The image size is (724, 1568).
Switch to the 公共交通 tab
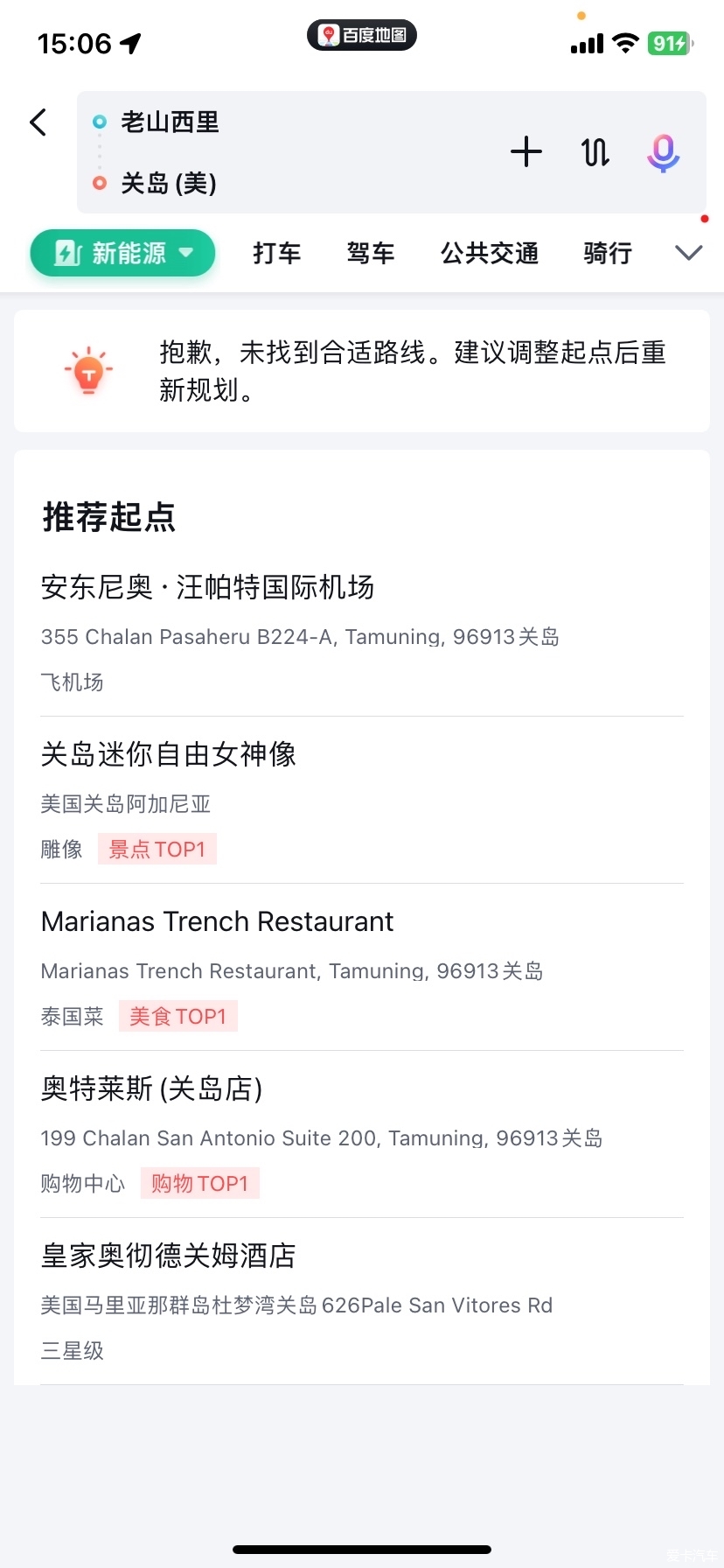coord(490,254)
